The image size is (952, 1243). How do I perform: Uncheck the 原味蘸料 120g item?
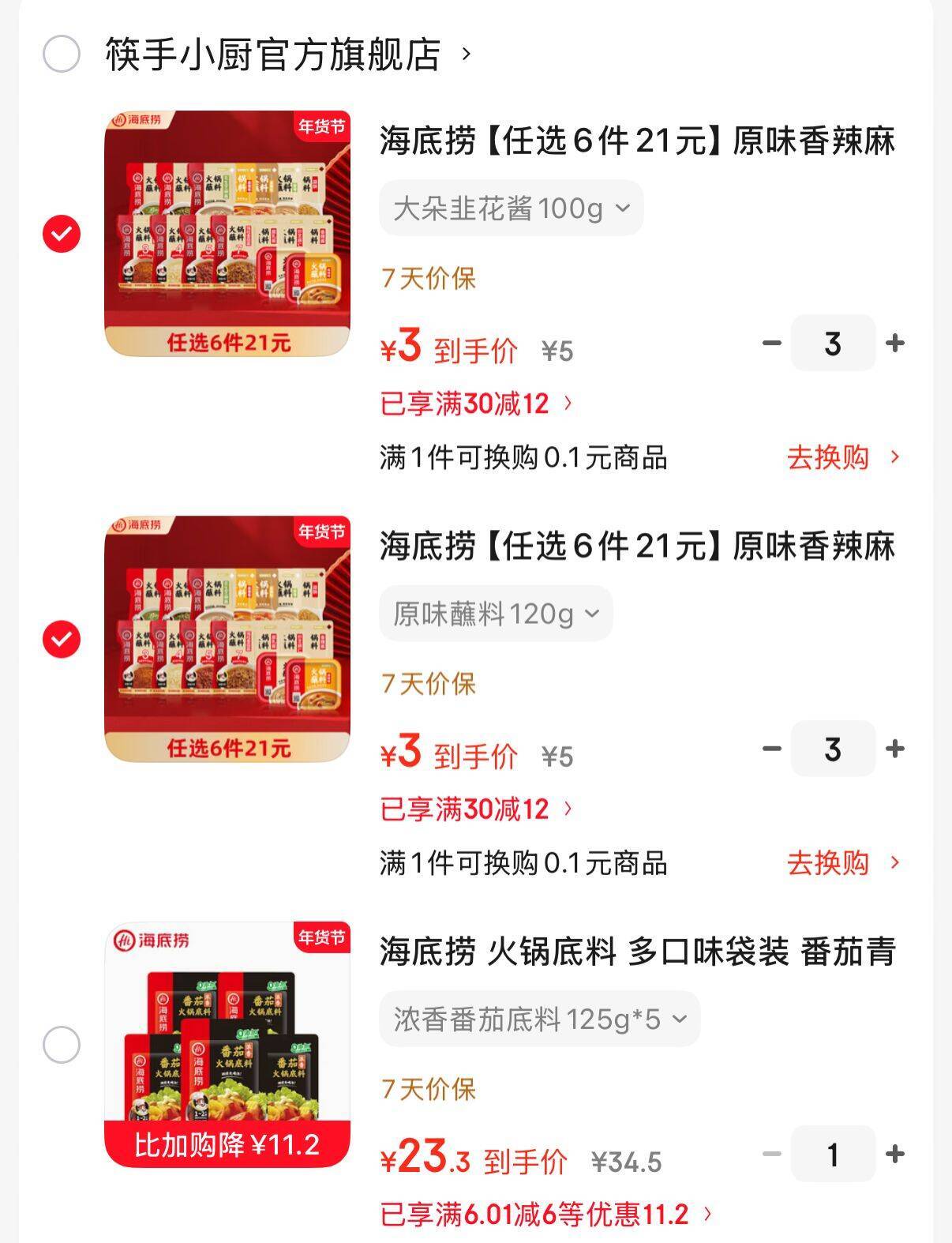point(62,639)
